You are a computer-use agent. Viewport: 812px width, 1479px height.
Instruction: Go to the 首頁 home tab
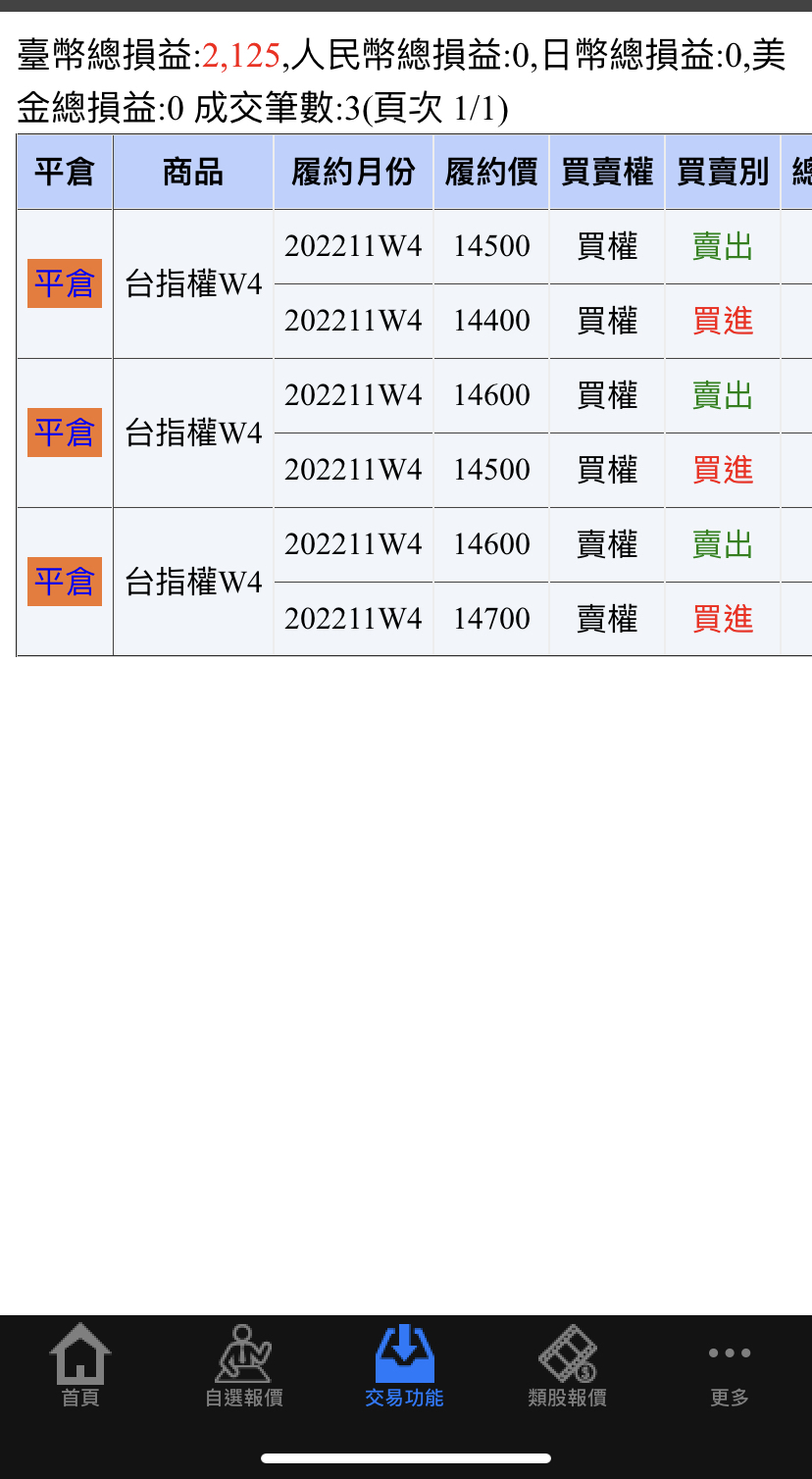[80, 1365]
